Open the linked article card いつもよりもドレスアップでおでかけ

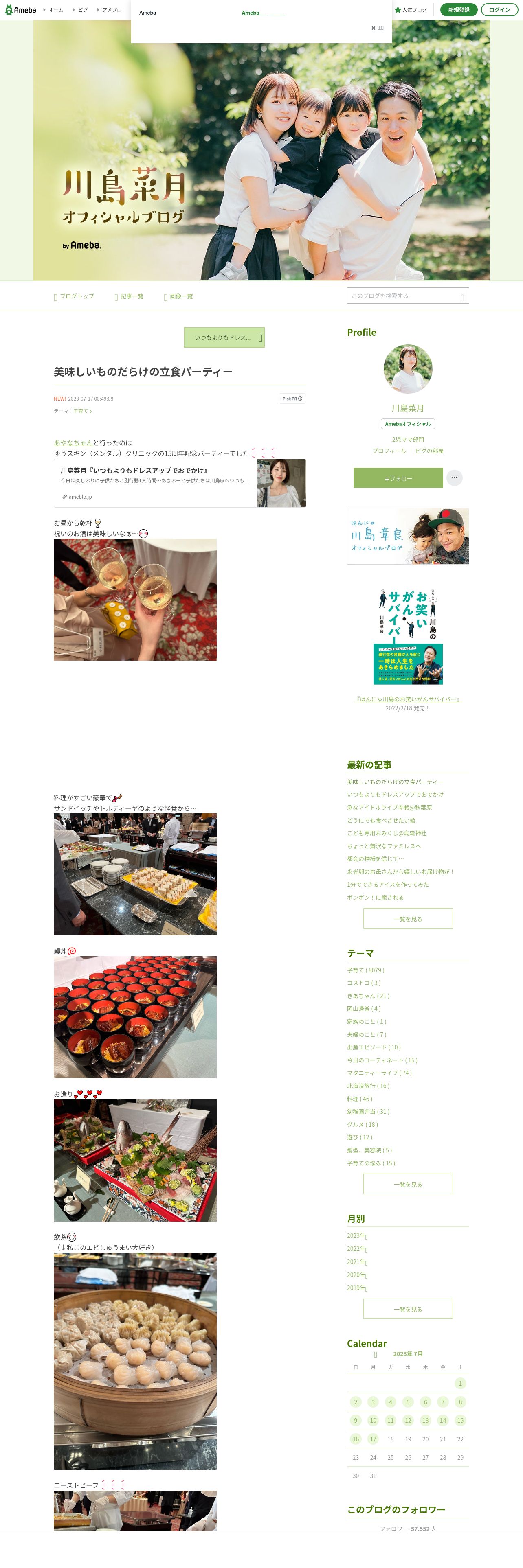(x=179, y=483)
